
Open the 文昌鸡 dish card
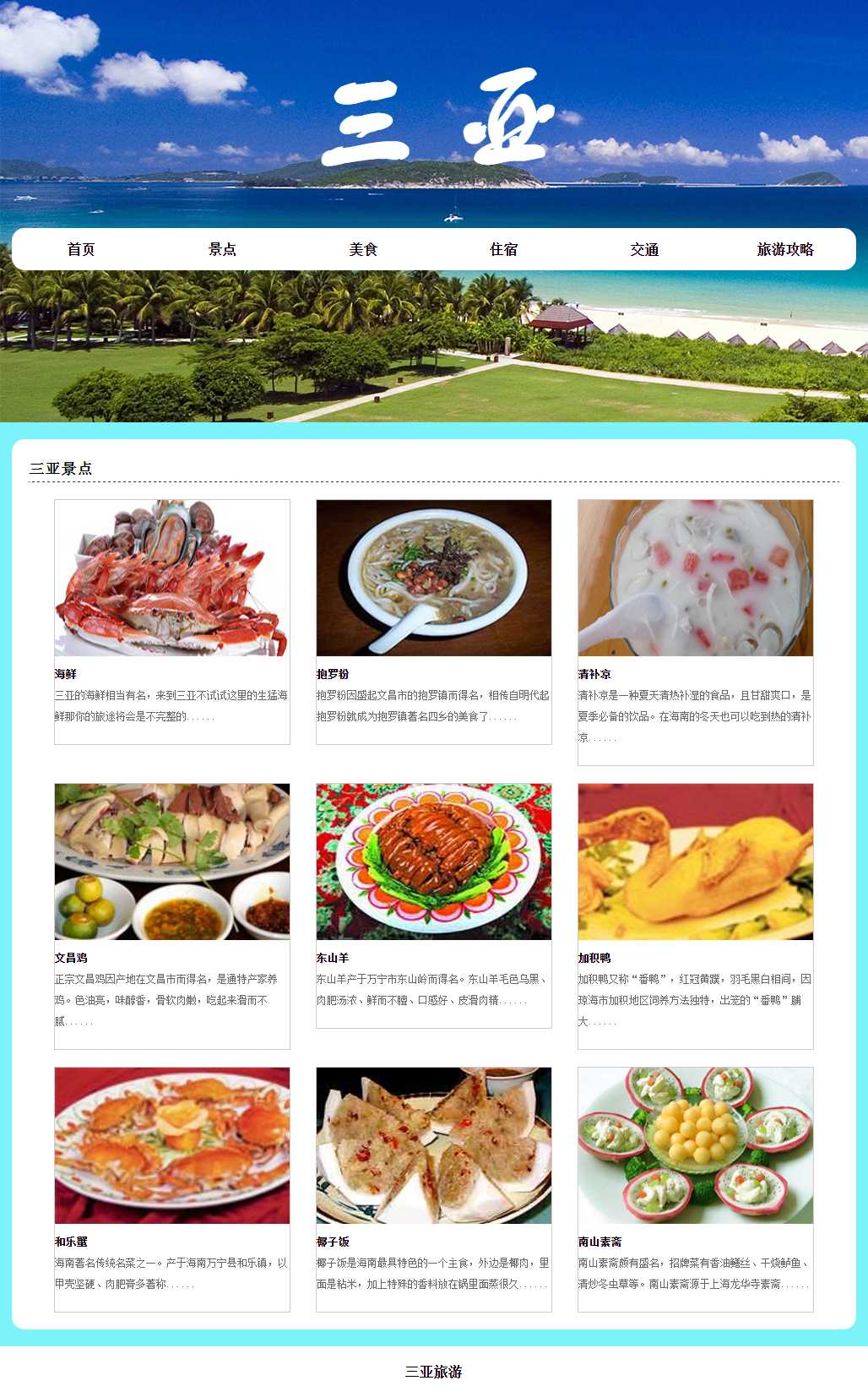172,862
